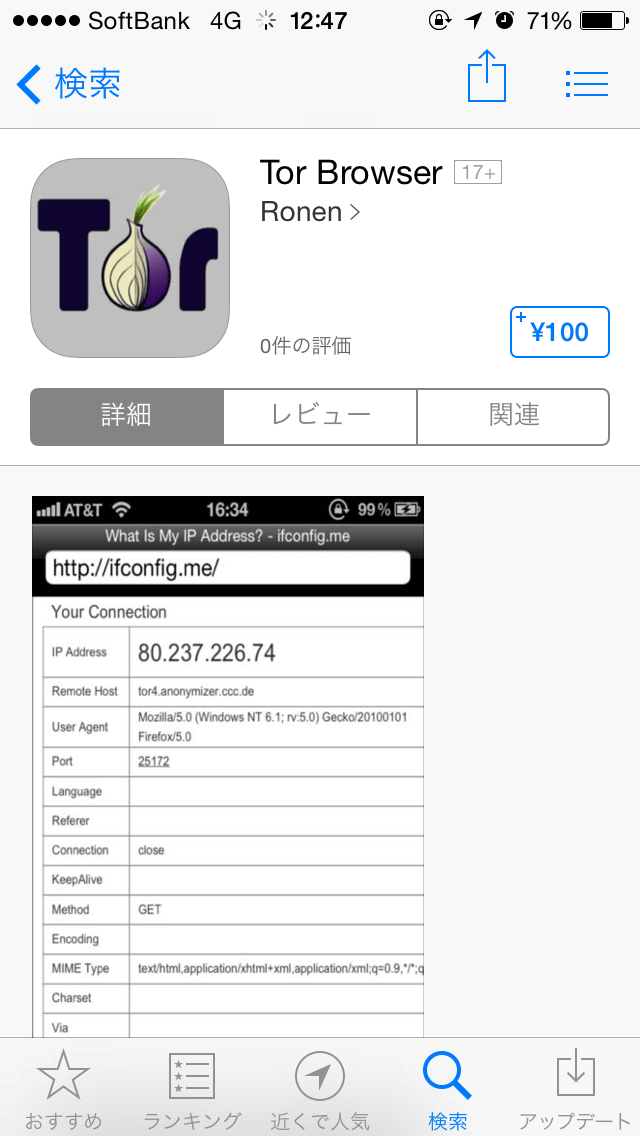Share the Tor Browser app page
This screenshot has width=640, height=1136.
point(486,77)
